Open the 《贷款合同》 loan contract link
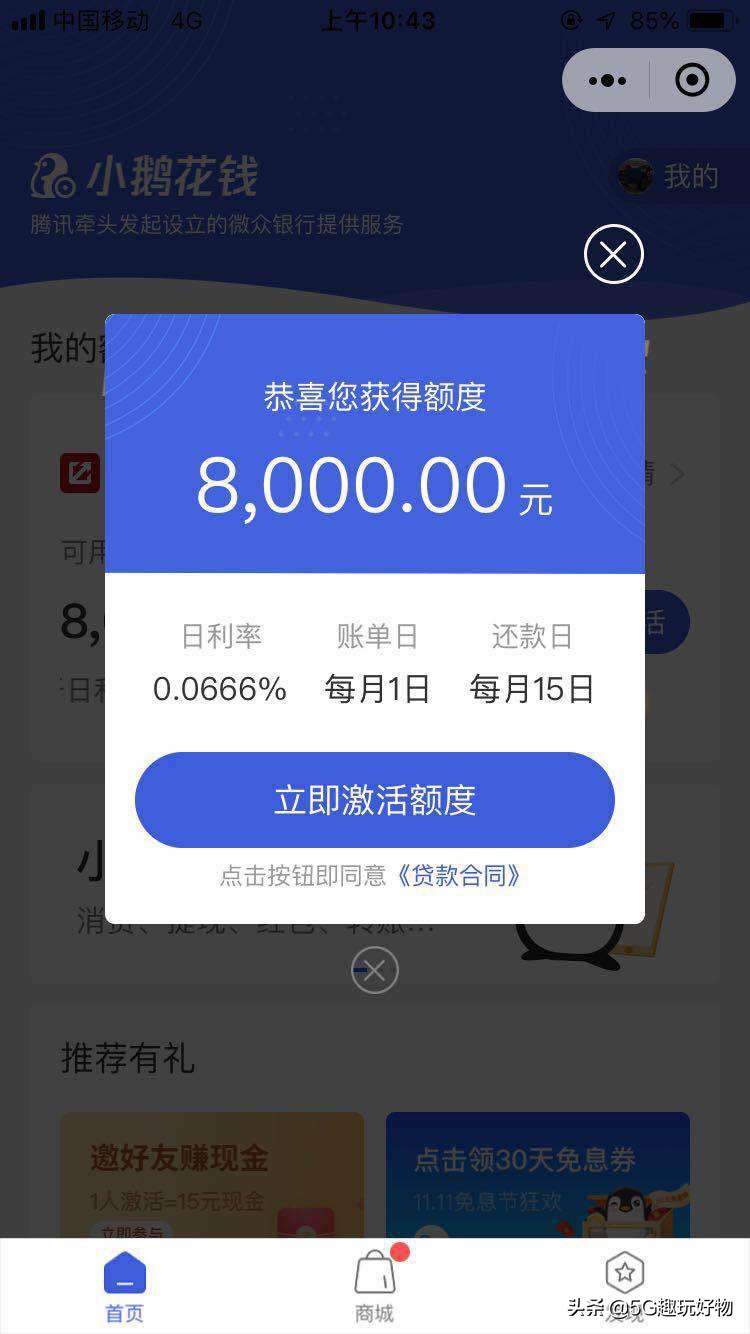This screenshot has width=750, height=1334. [x=461, y=875]
